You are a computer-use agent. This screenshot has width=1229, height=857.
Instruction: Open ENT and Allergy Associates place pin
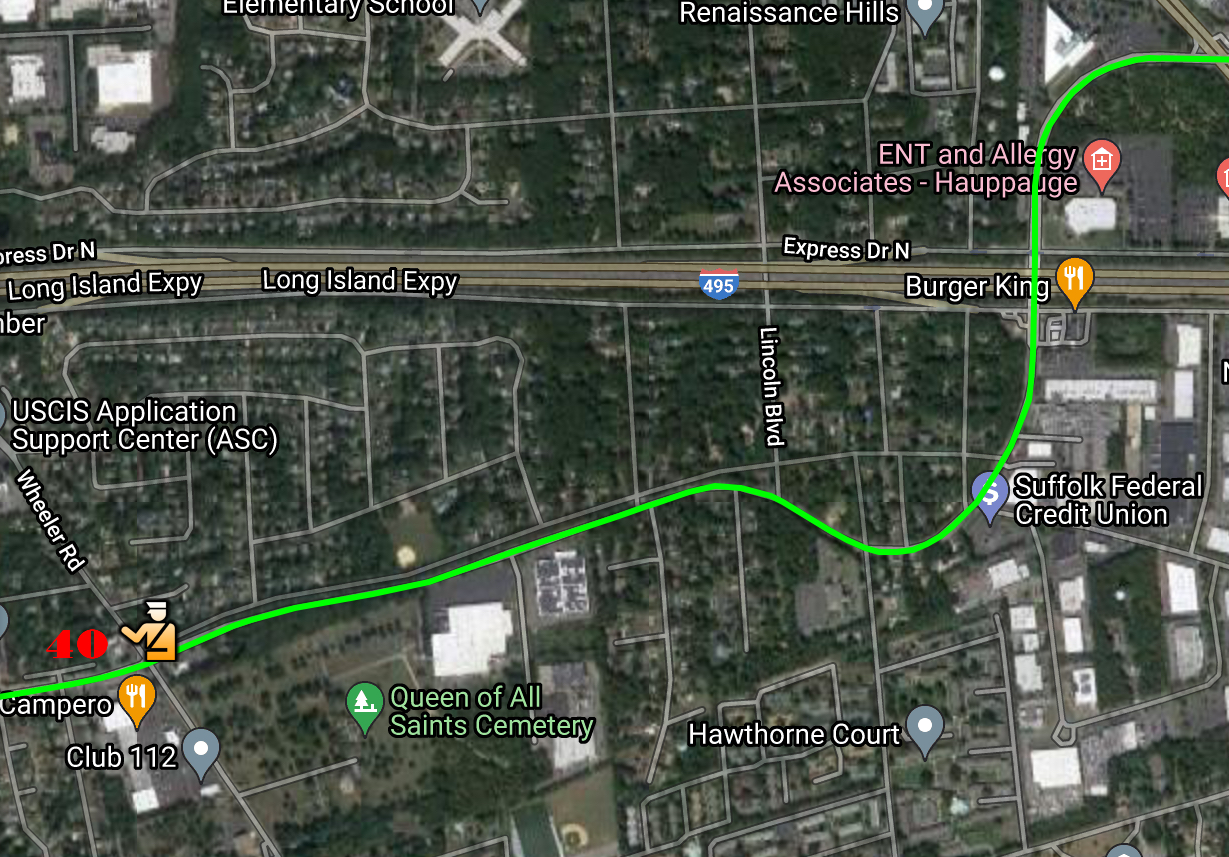(1100, 163)
